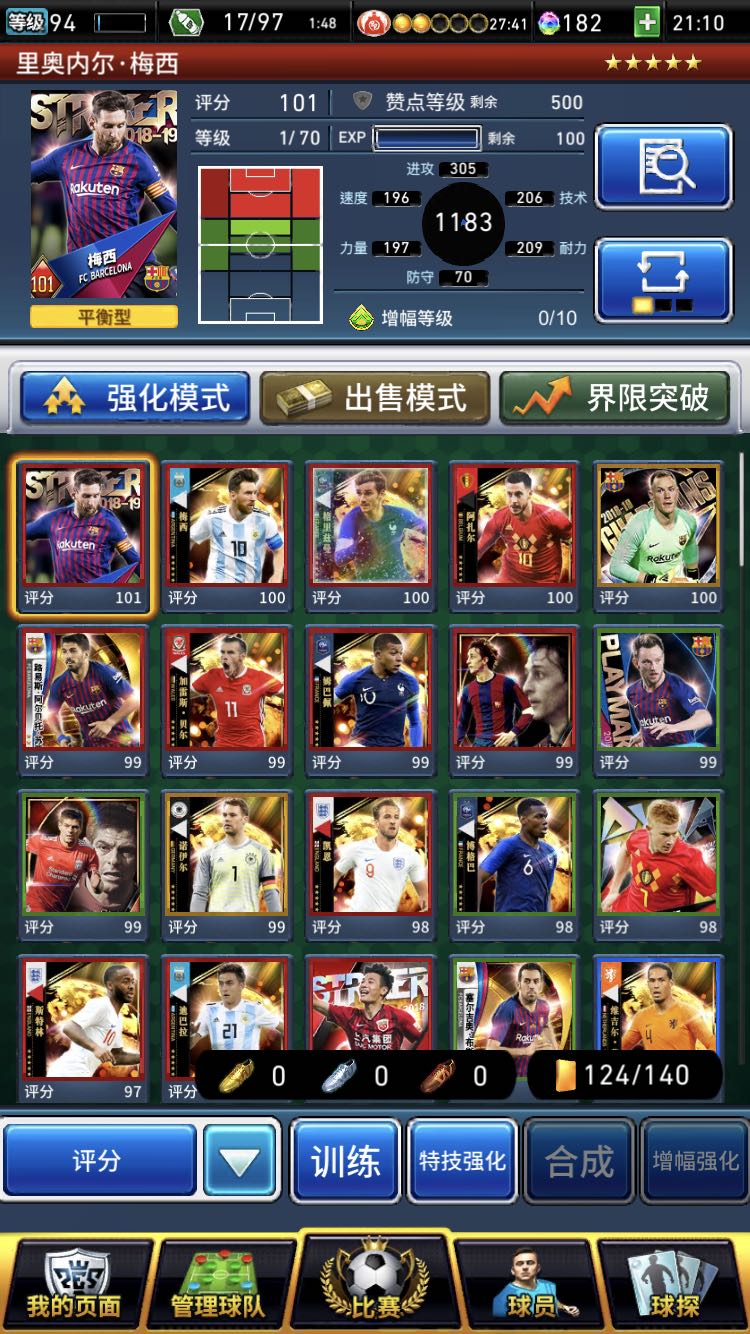
Task: Tap the swap player card button
Action: (664, 280)
